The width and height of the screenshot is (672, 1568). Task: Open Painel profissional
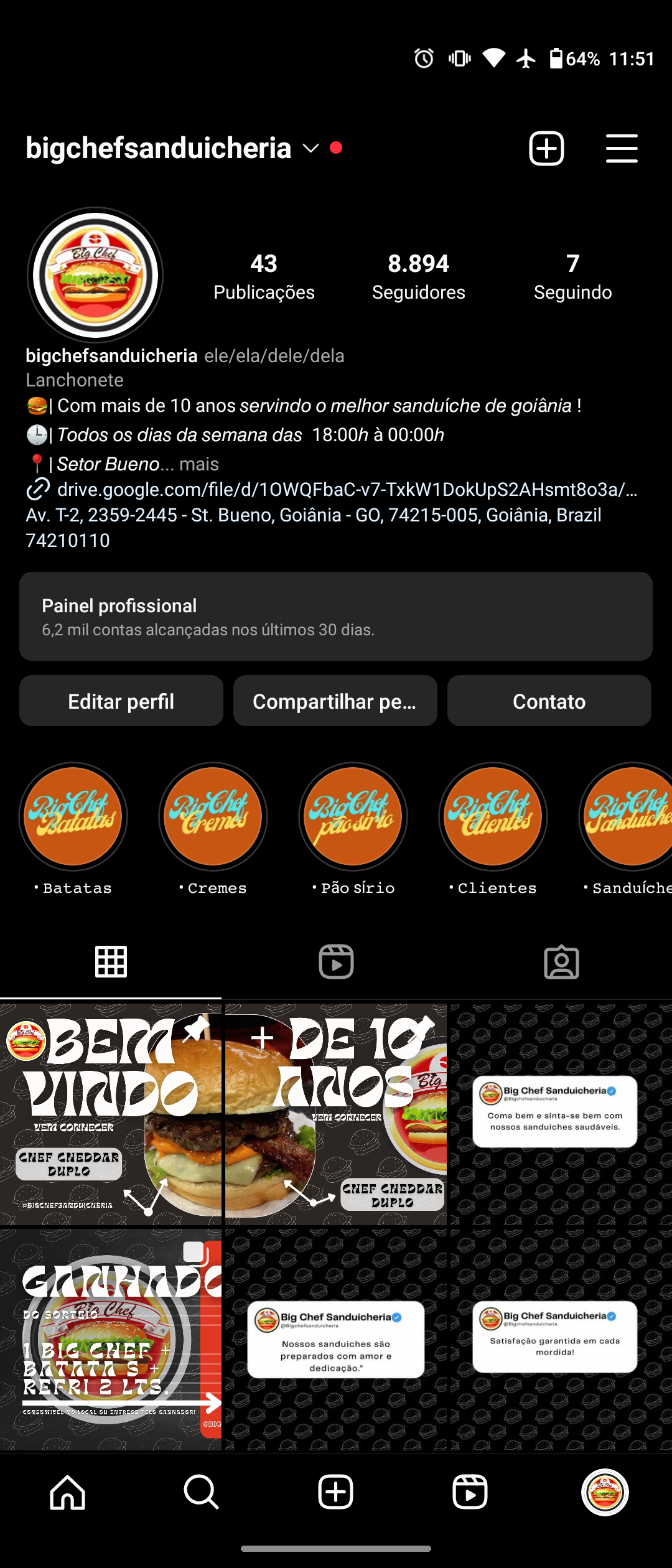point(335,616)
